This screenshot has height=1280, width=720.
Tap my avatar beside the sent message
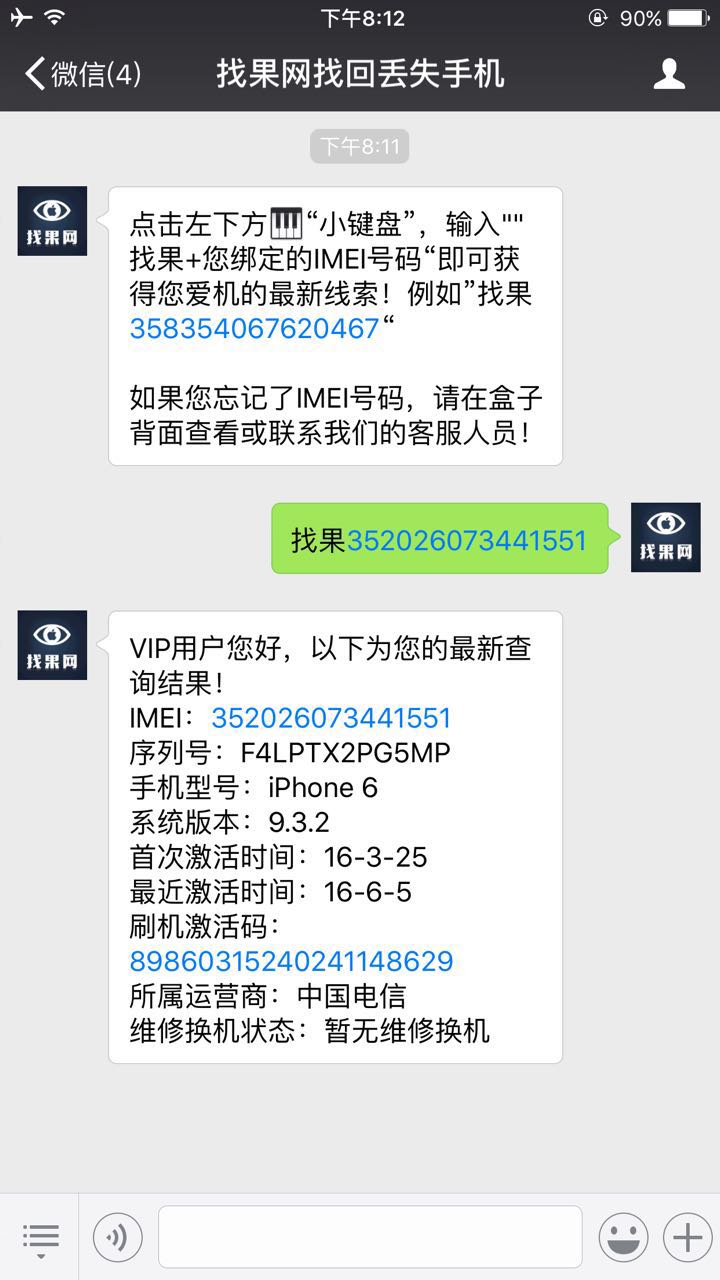(666, 538)
